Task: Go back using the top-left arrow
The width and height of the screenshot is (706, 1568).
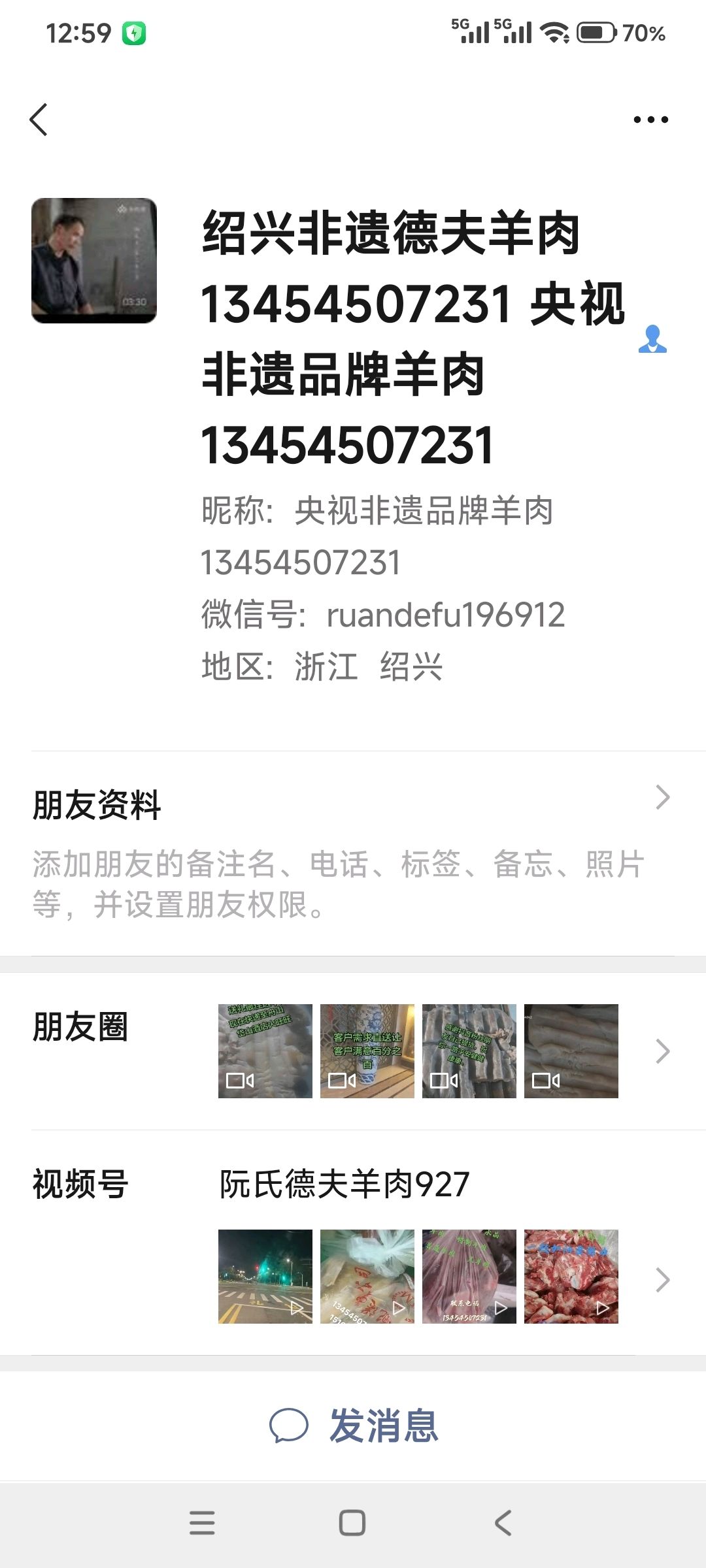Action: coord(39,120)
